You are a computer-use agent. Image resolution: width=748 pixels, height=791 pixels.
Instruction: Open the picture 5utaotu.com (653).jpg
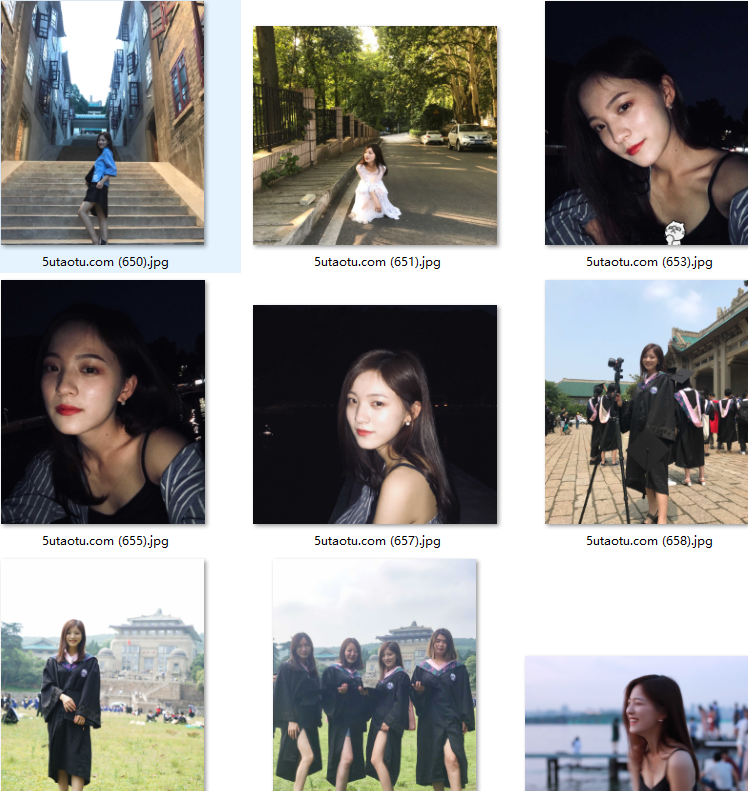click(646, 123)
